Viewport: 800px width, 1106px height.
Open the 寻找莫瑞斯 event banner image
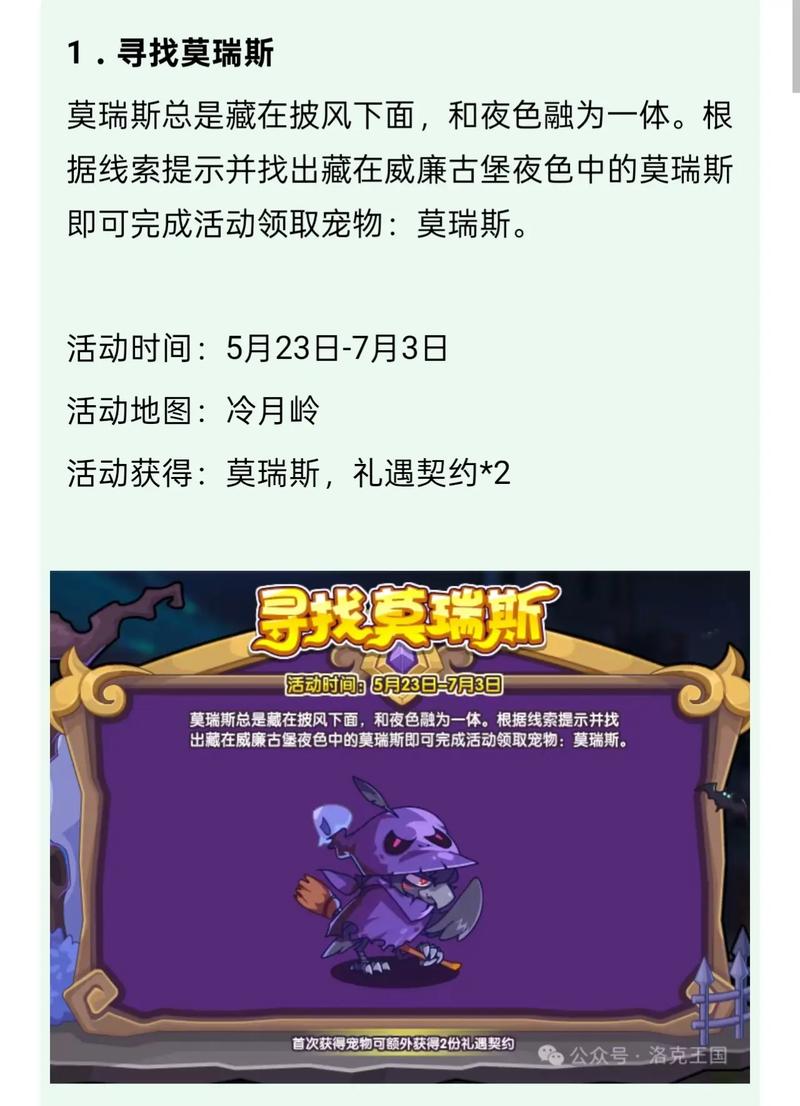pyautogui.click(x=400, y=826)
